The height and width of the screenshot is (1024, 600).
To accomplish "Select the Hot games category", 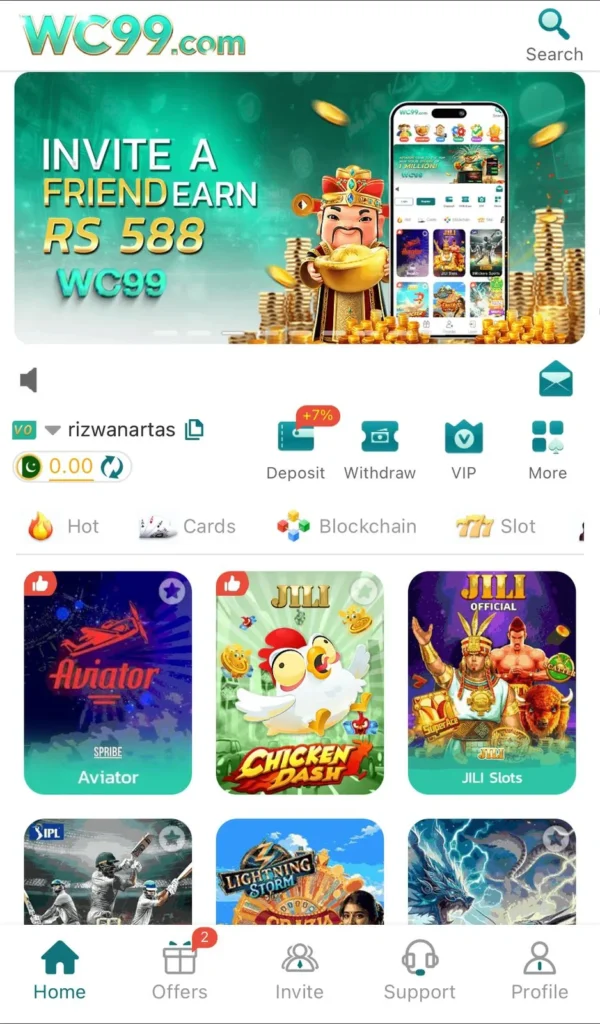I will point(64,527).
